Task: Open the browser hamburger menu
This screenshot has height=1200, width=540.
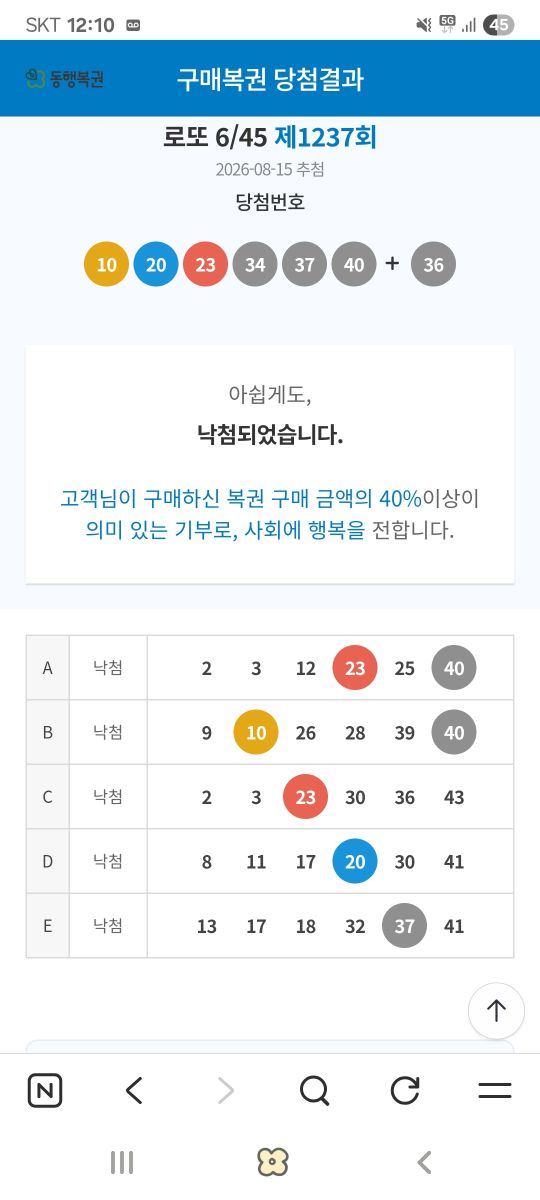Action: [x=495, y=1090]
